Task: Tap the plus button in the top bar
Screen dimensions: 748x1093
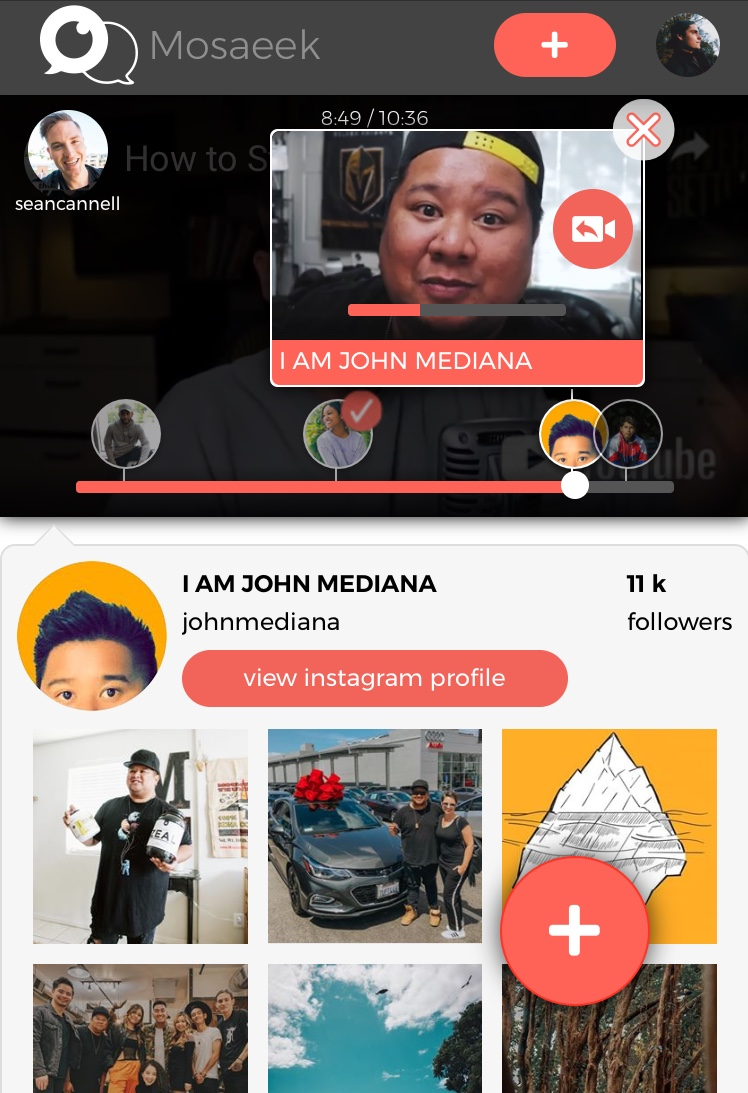Action: pyautogui.click(x=554, y=45)
